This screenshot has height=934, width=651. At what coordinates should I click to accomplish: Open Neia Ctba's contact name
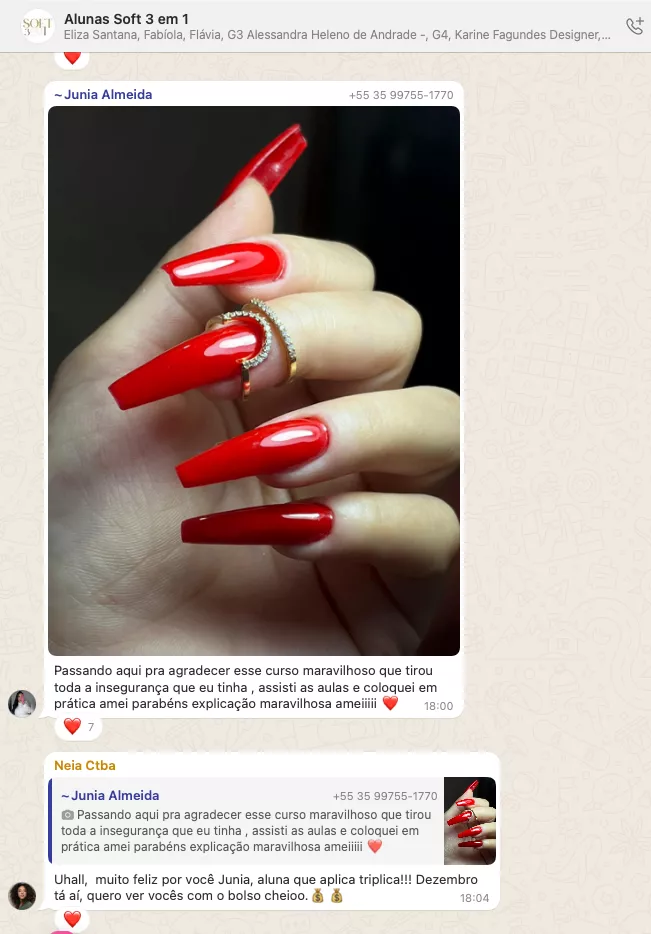[85, 766]
